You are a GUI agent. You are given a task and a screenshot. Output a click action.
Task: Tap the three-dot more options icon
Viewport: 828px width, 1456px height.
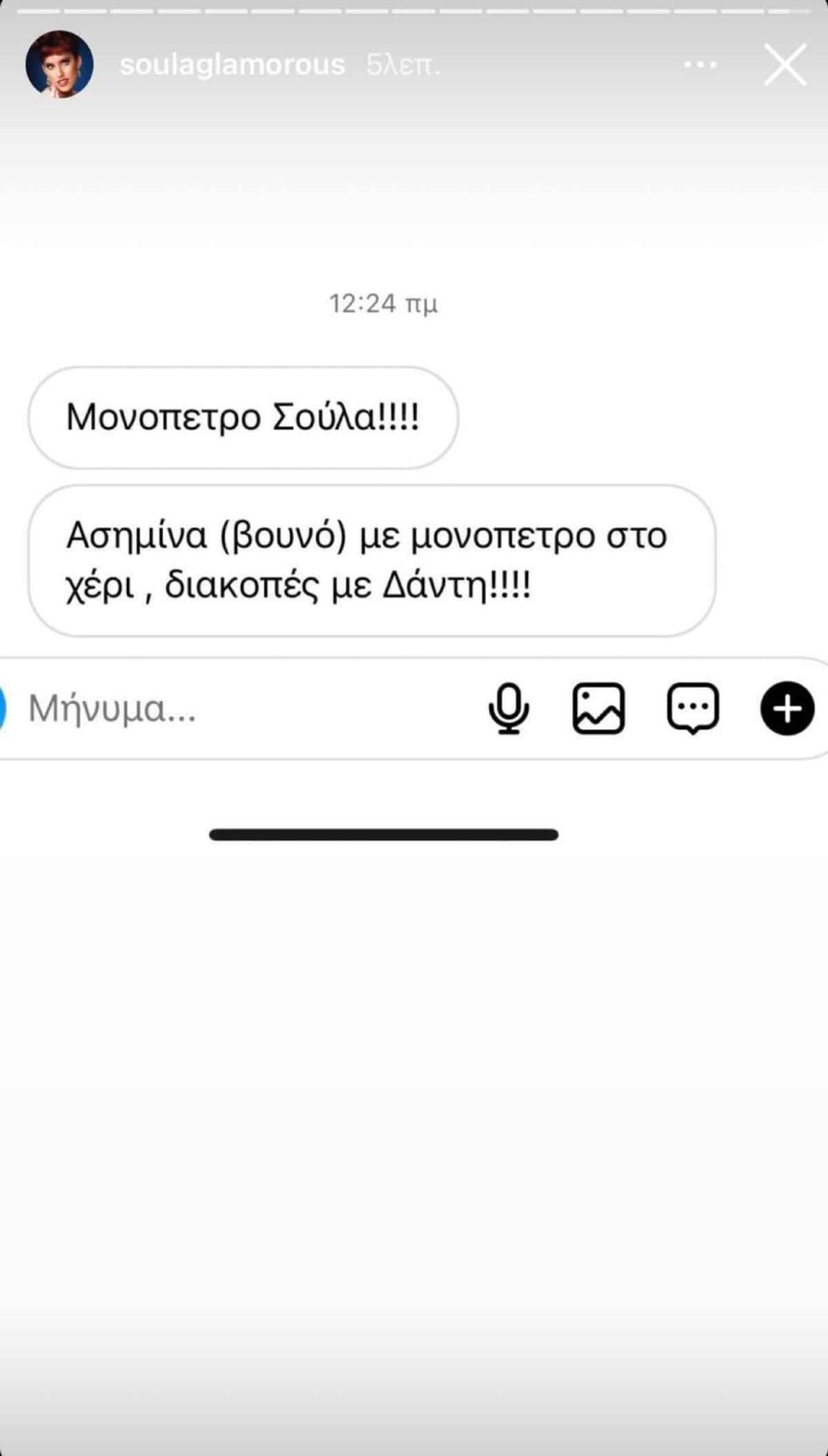coord(700,63)
